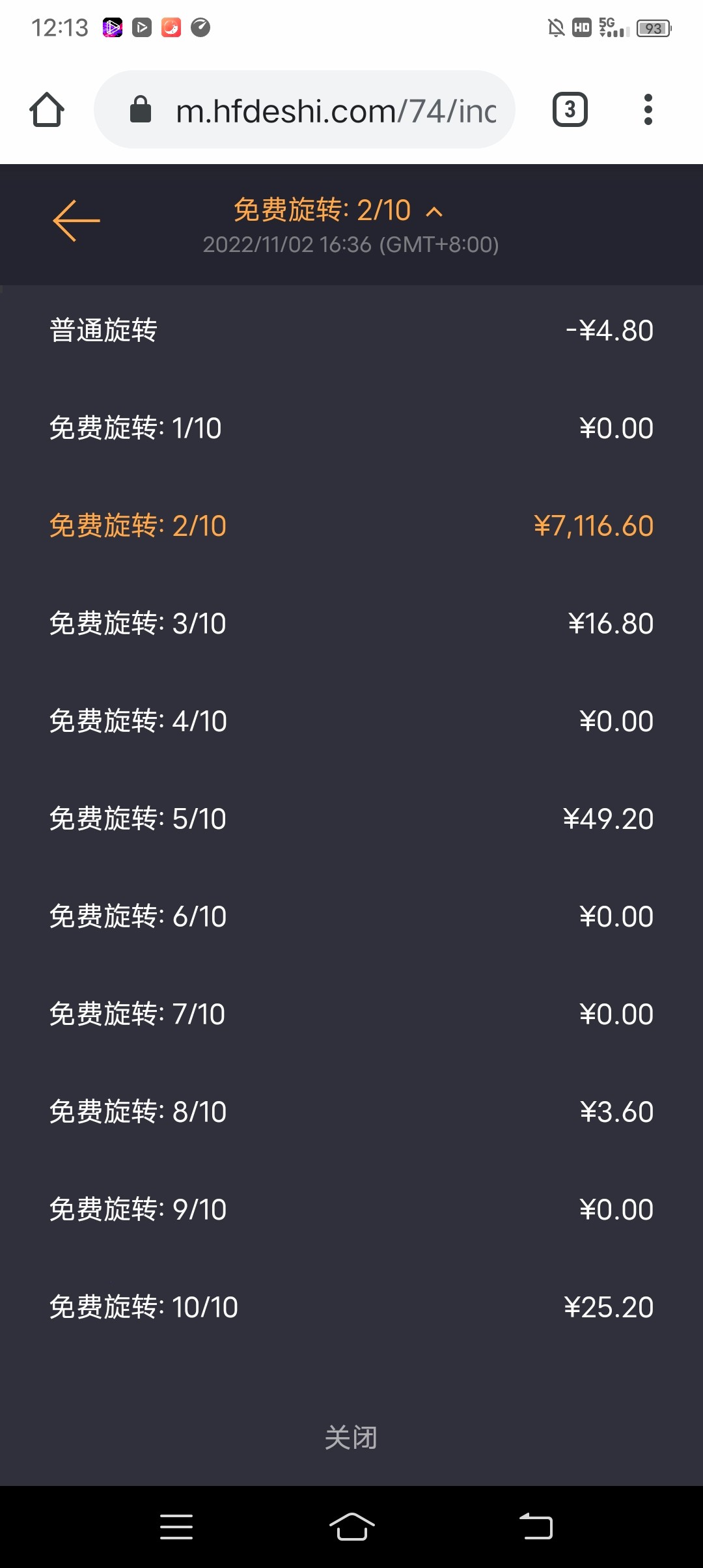
Task: Select the 普通旋转 row
Action: [x=351, y=330]
